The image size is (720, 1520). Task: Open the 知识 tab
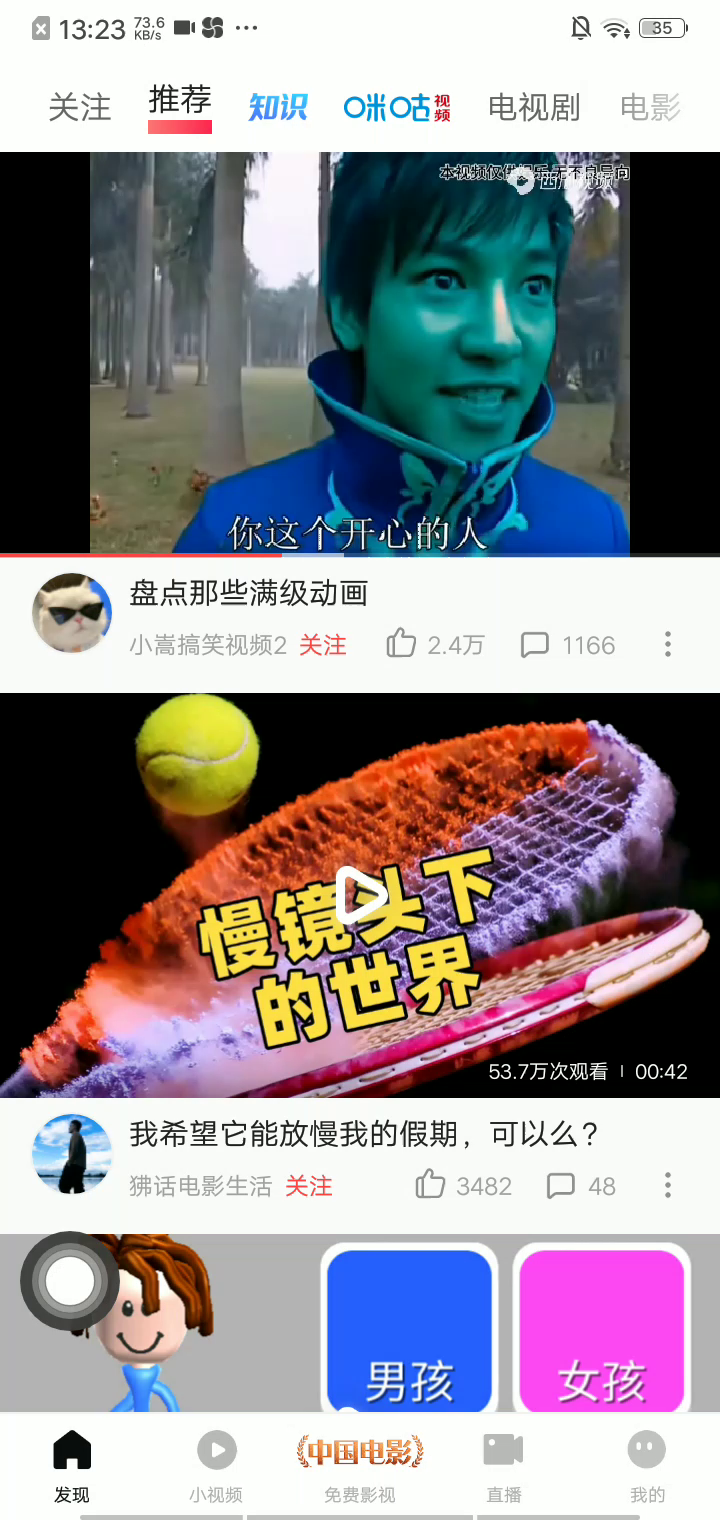click(277, 107)
